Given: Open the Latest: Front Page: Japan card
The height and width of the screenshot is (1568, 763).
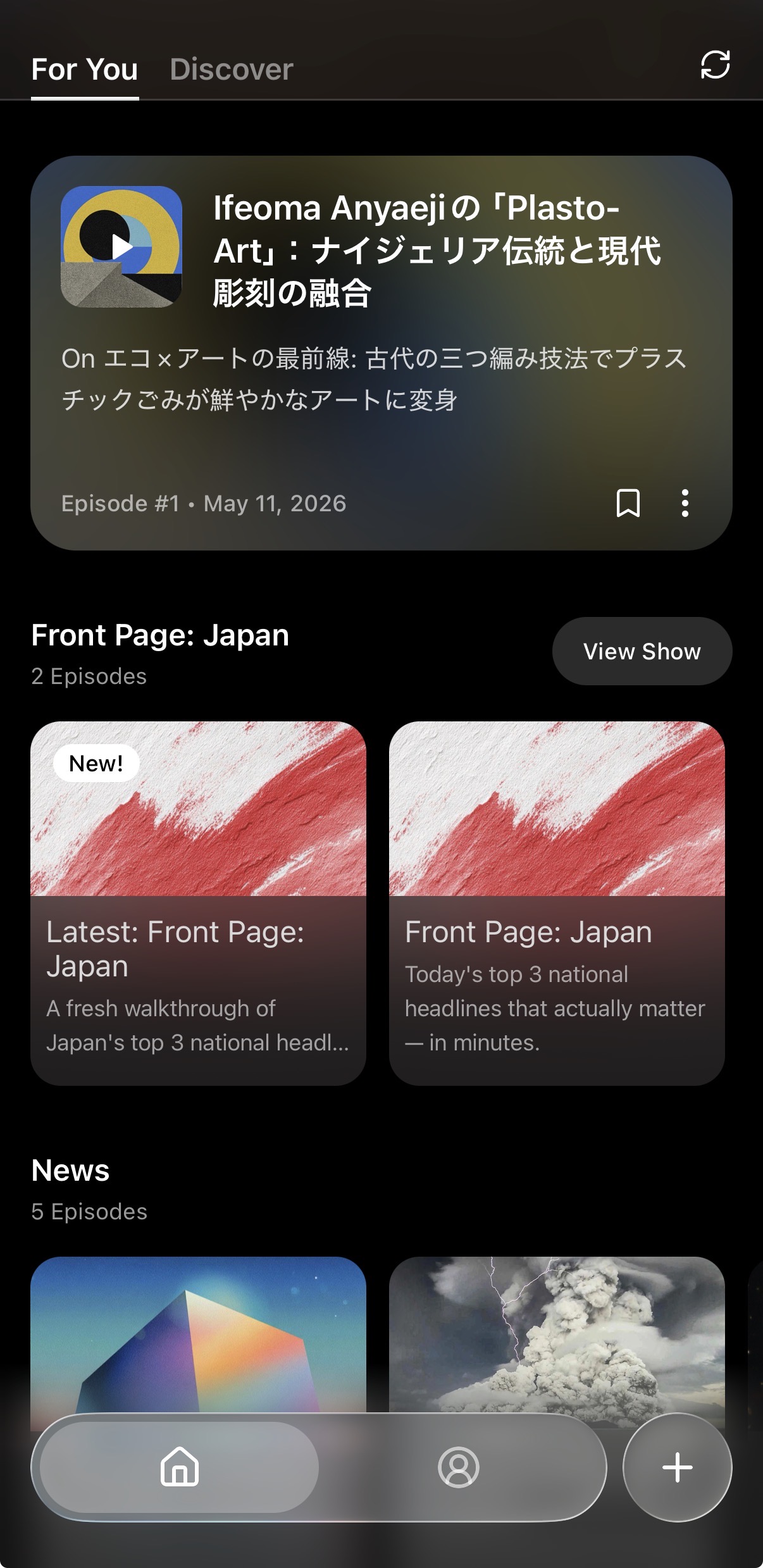Looking at the screenshot, I should [x=198, y=904].
